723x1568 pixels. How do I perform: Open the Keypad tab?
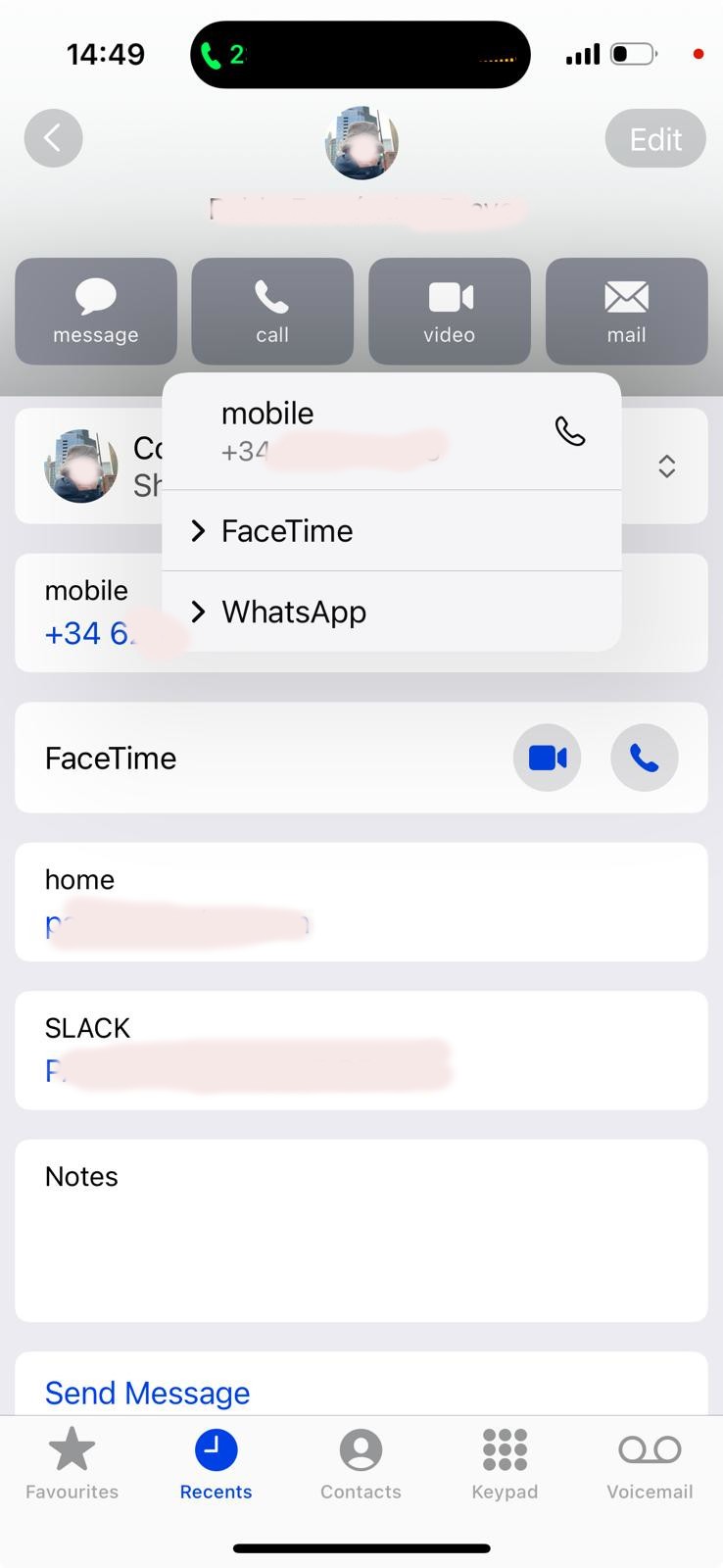(505, 1464)
